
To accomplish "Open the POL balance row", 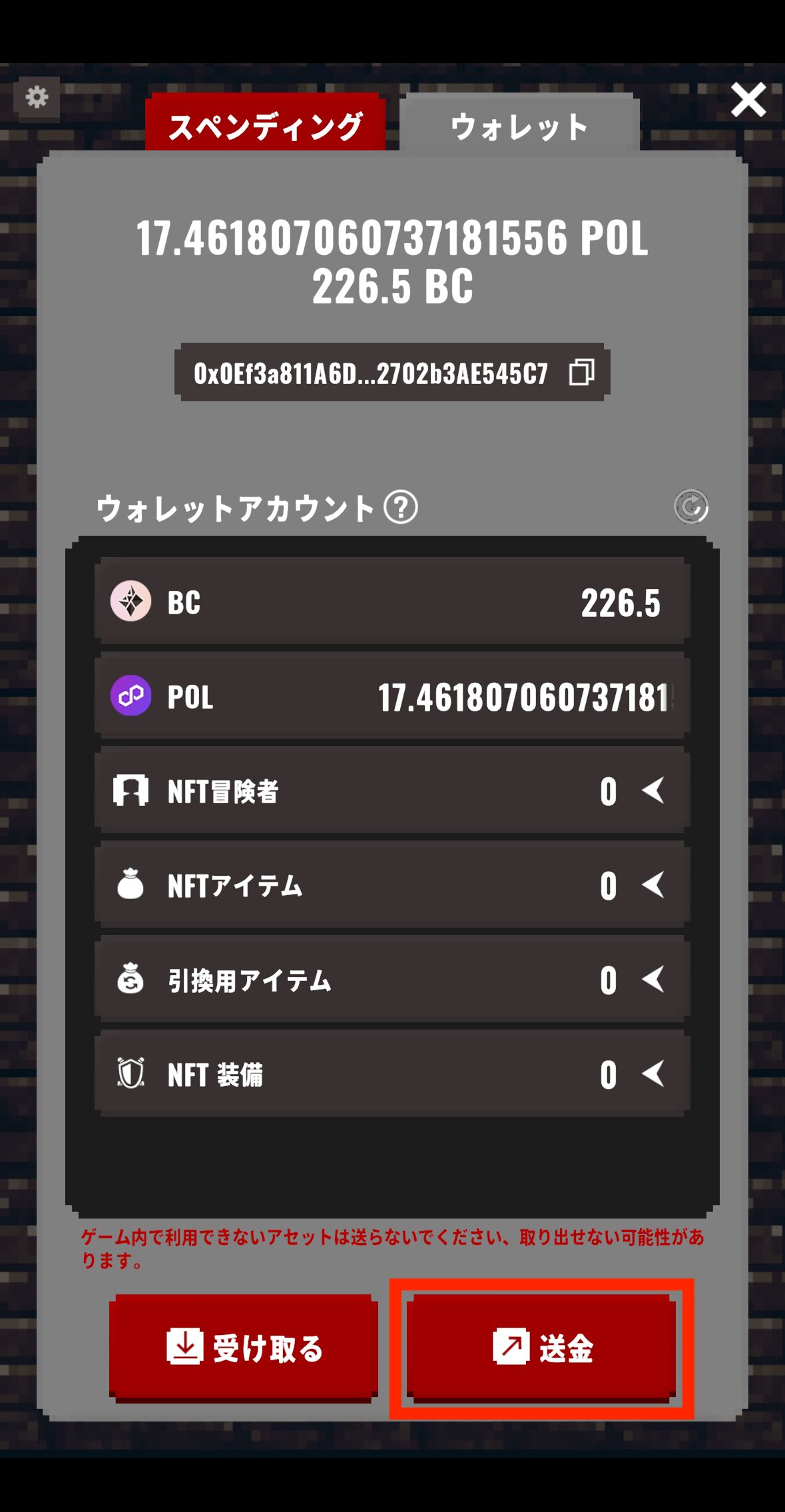I will 392,697.
